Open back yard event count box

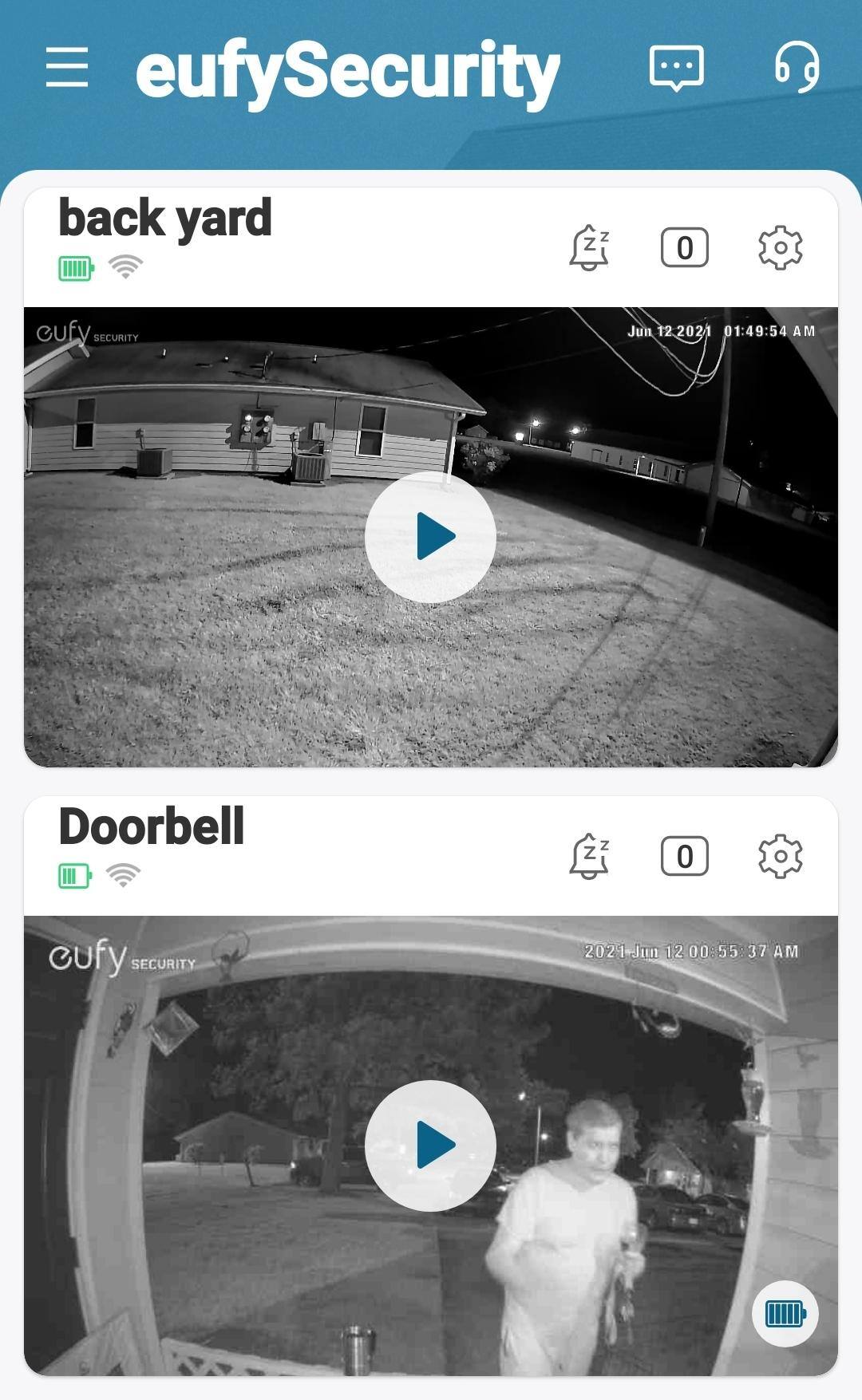pos(684,247)
